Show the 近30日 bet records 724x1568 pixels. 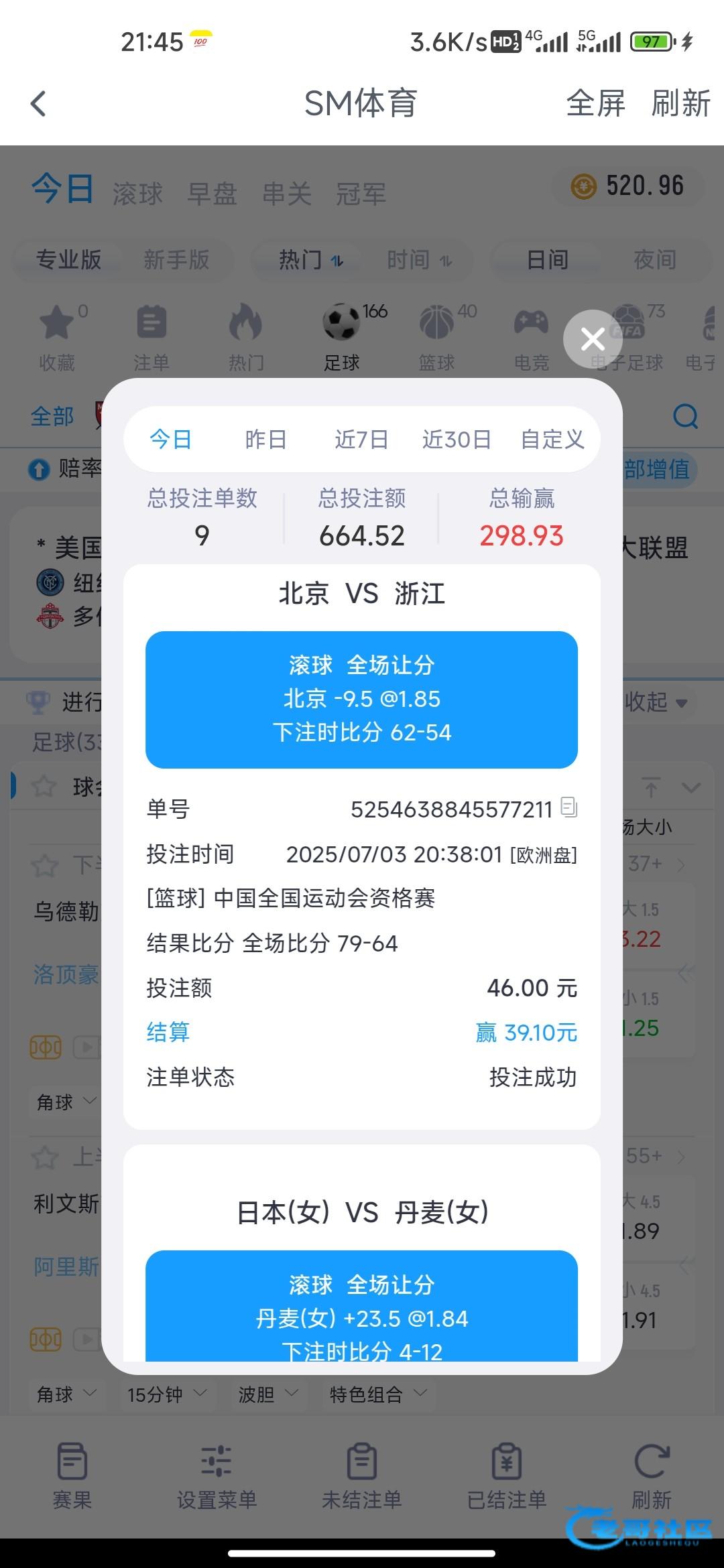click(x=457, y=440)
